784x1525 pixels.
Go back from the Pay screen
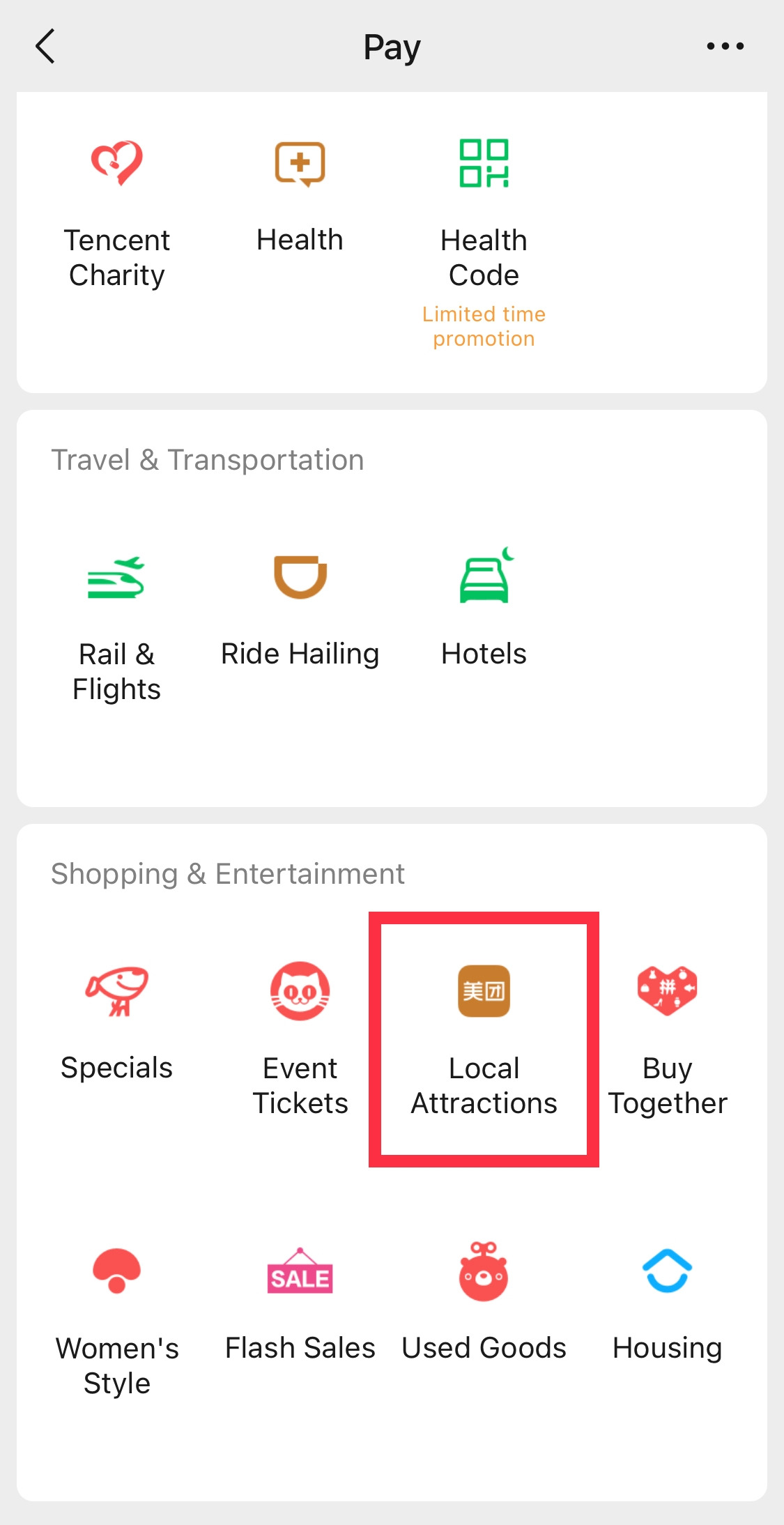click(45, 47)
